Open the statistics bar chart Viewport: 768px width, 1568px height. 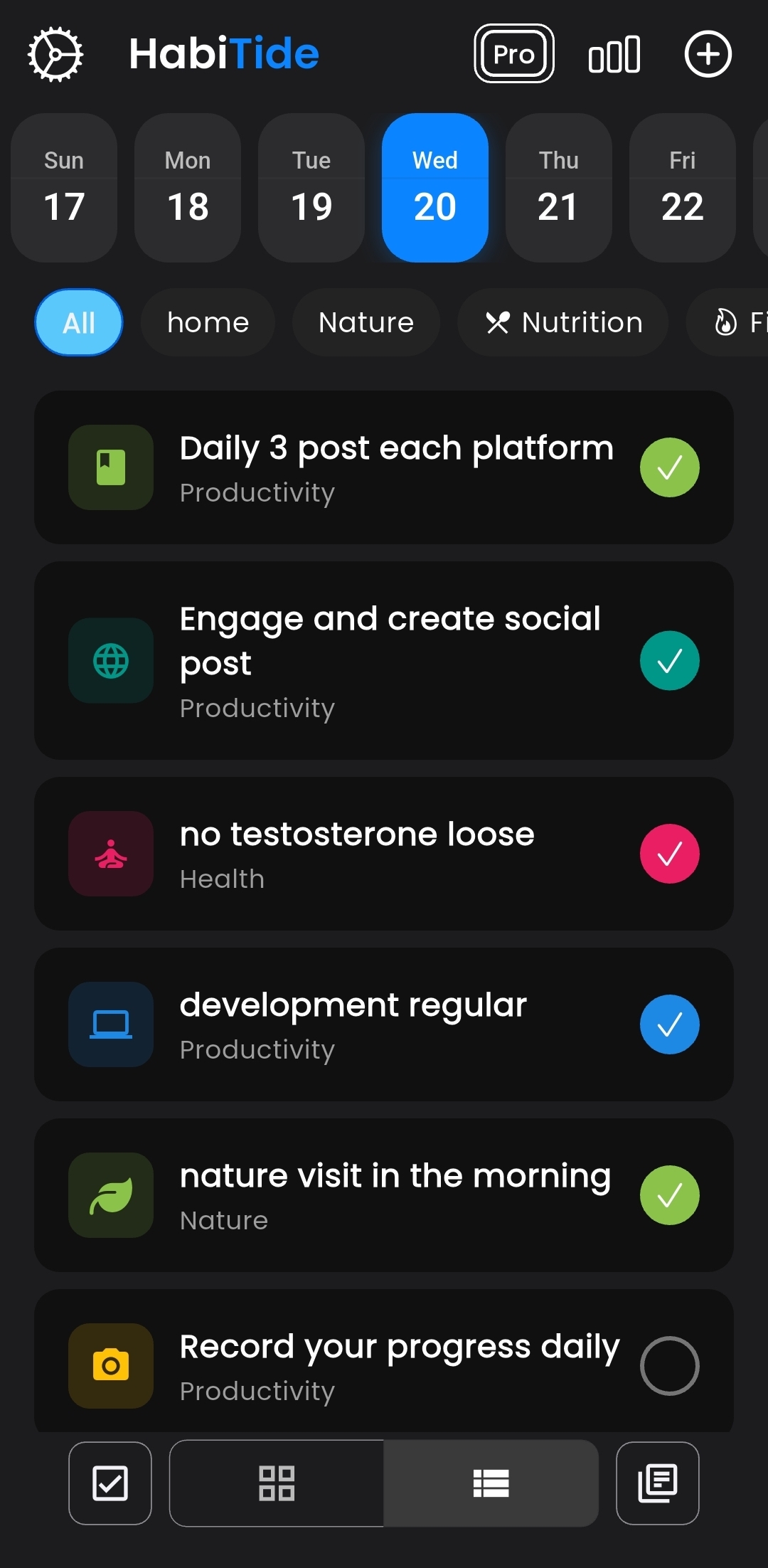614,54
